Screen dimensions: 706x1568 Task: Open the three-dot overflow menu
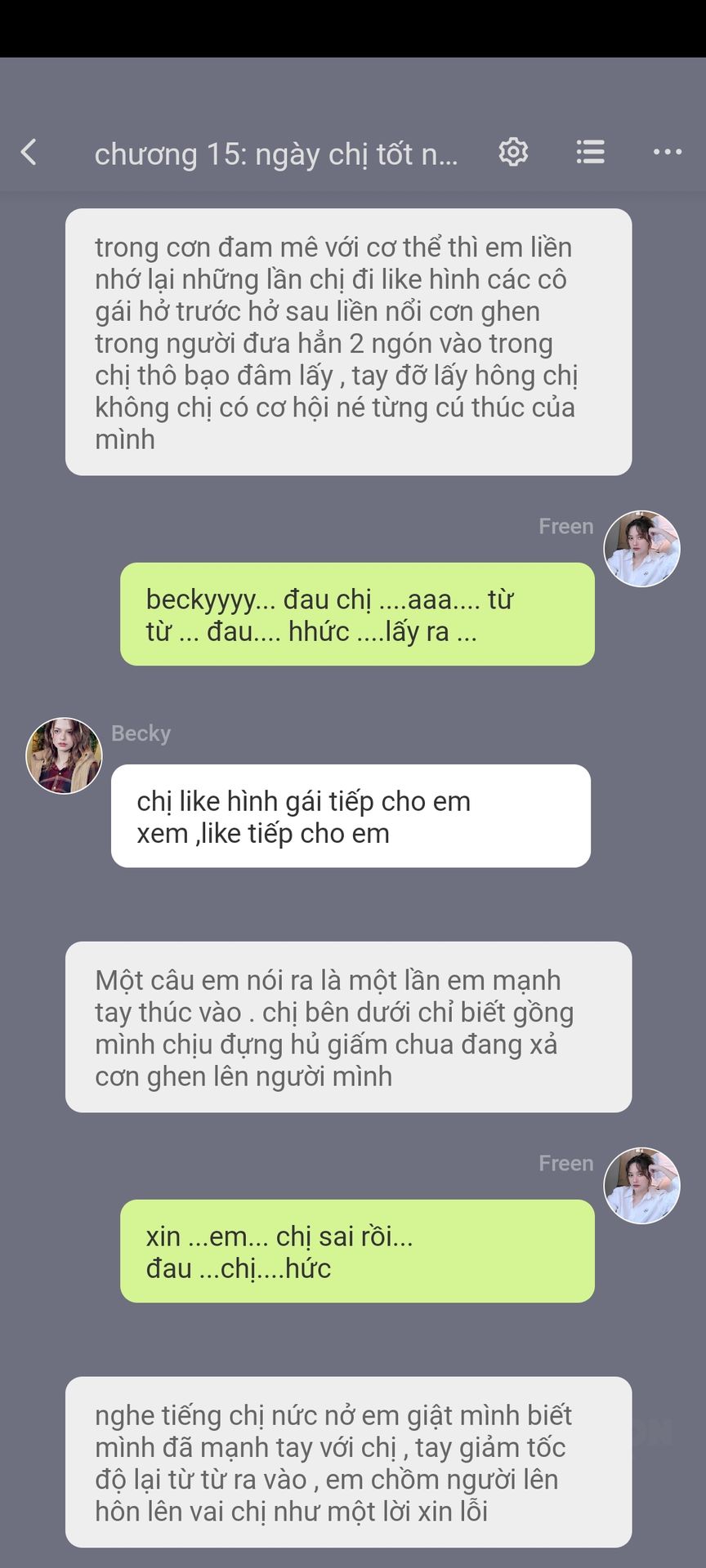coord(668,152)
